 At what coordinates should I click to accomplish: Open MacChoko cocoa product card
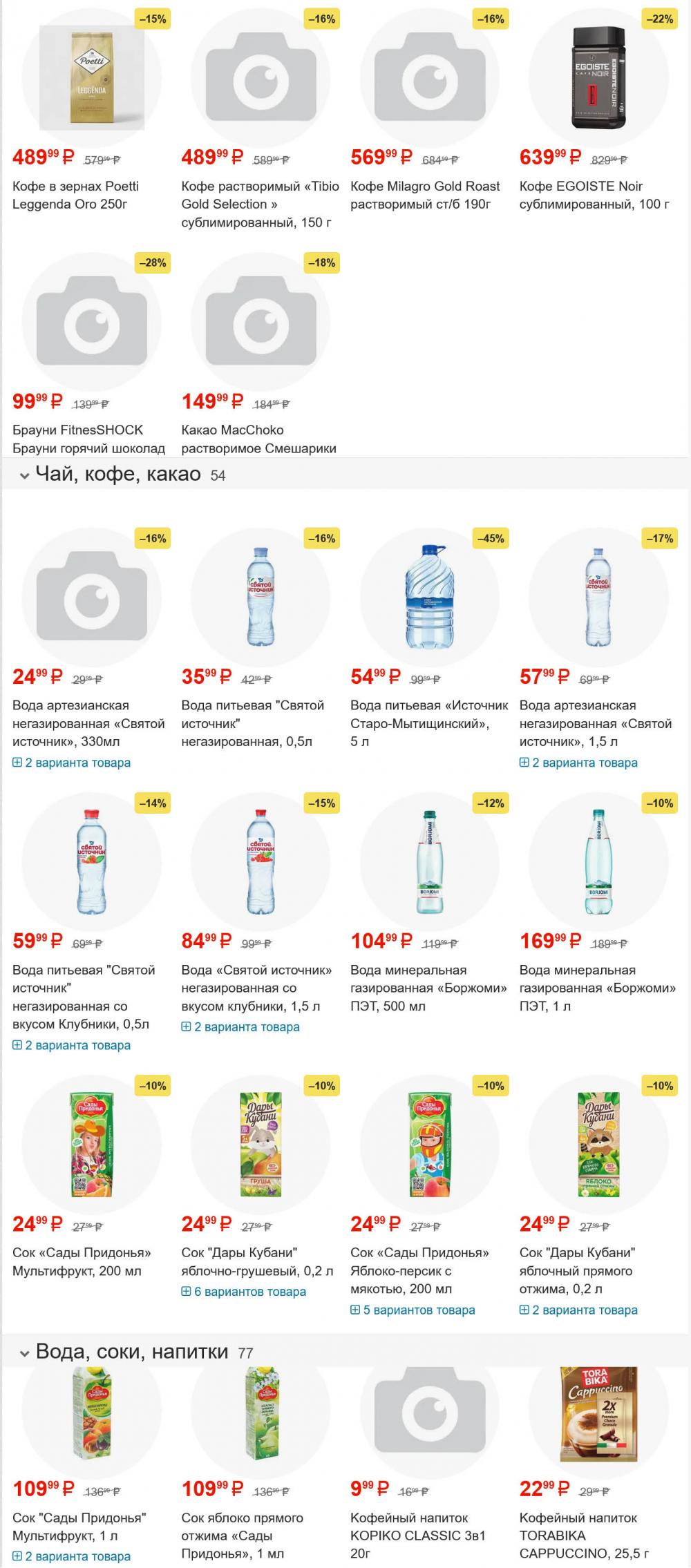click(258, 439)
